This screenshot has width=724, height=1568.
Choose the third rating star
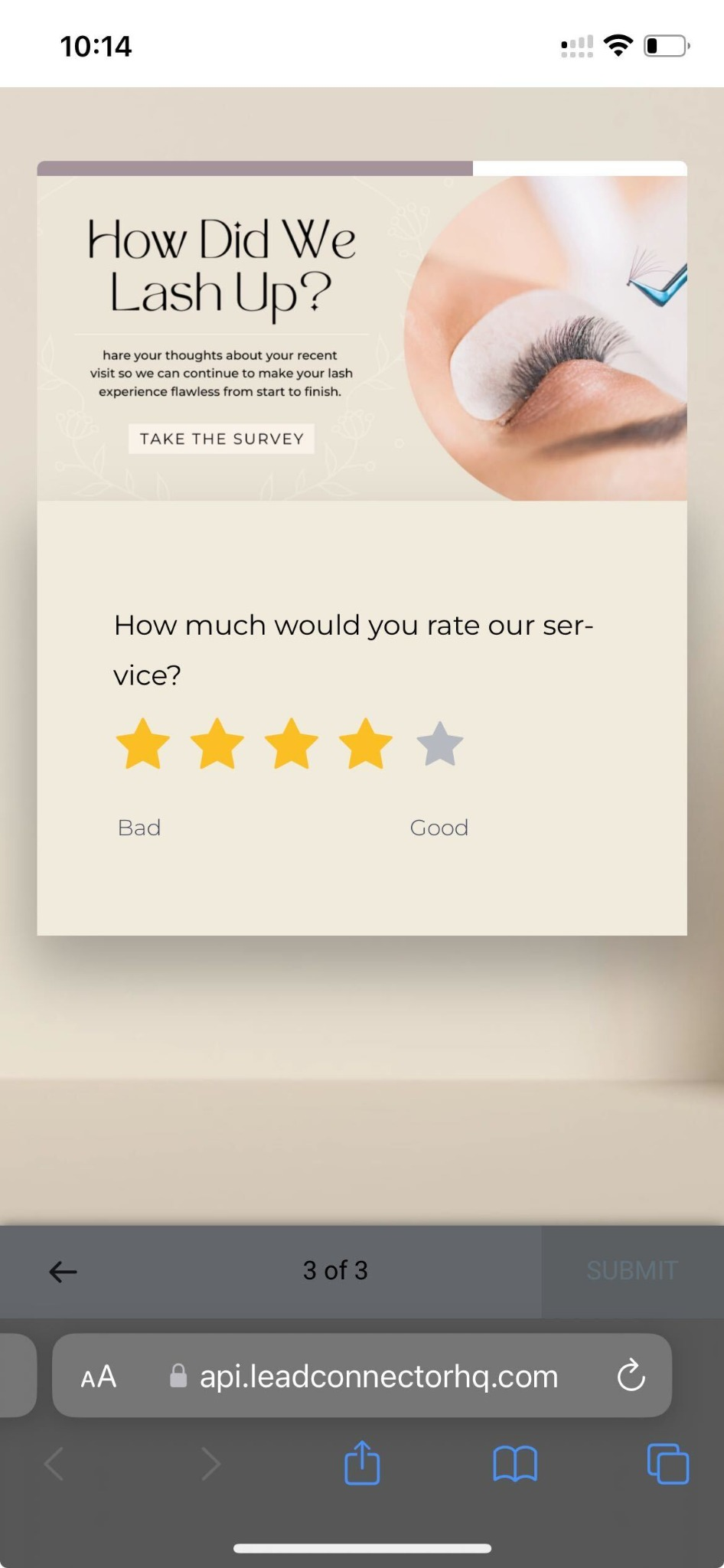[x=292, y=744]
